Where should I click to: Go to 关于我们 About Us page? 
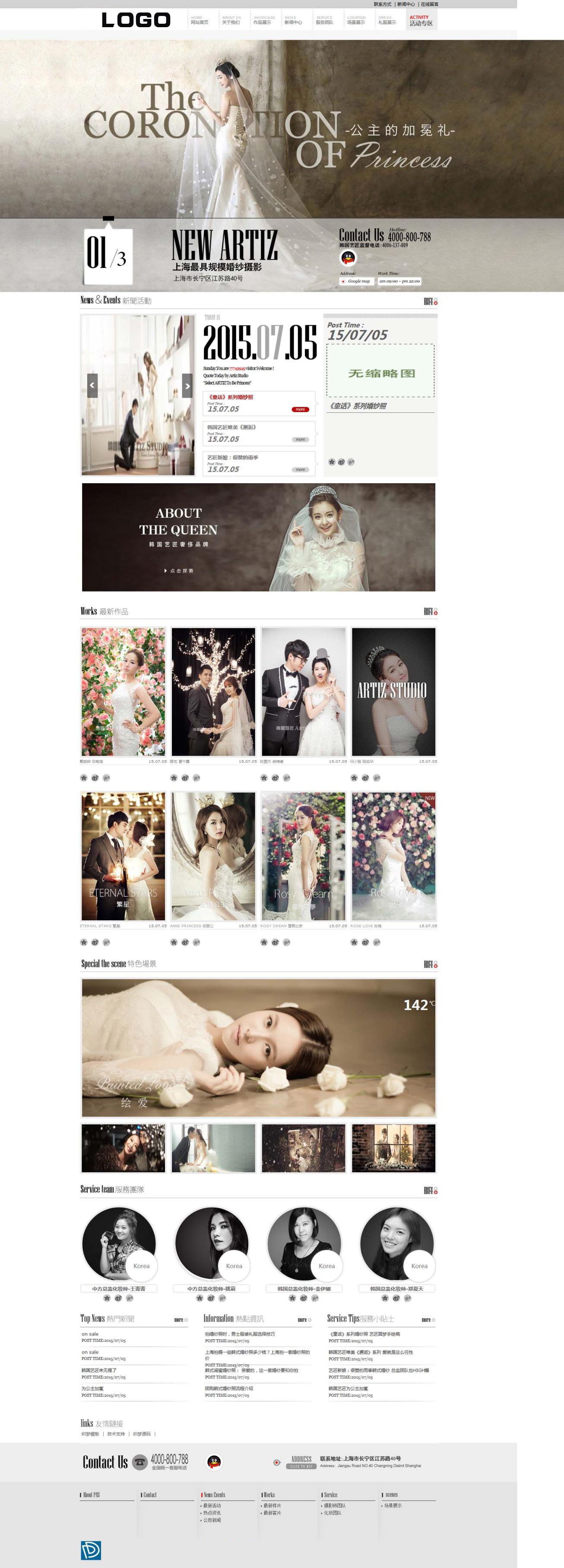pos(231,21)
